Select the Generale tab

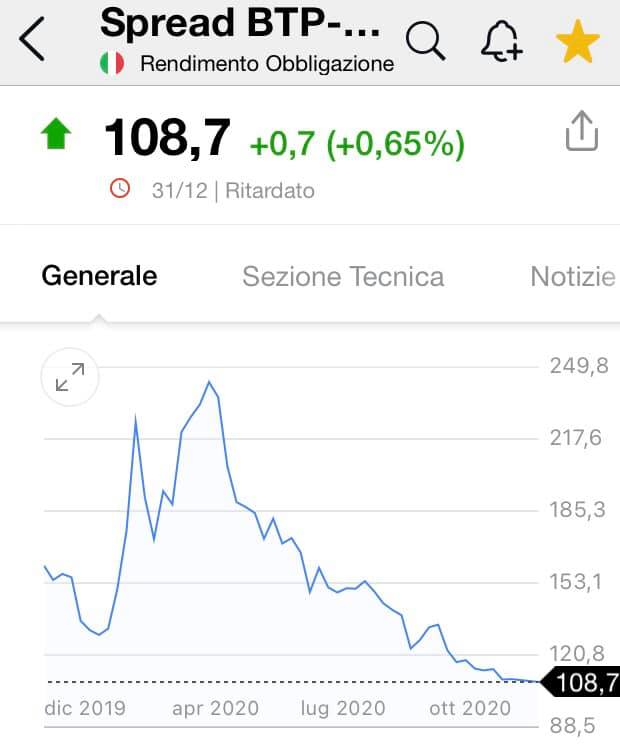tap(99, 276)
